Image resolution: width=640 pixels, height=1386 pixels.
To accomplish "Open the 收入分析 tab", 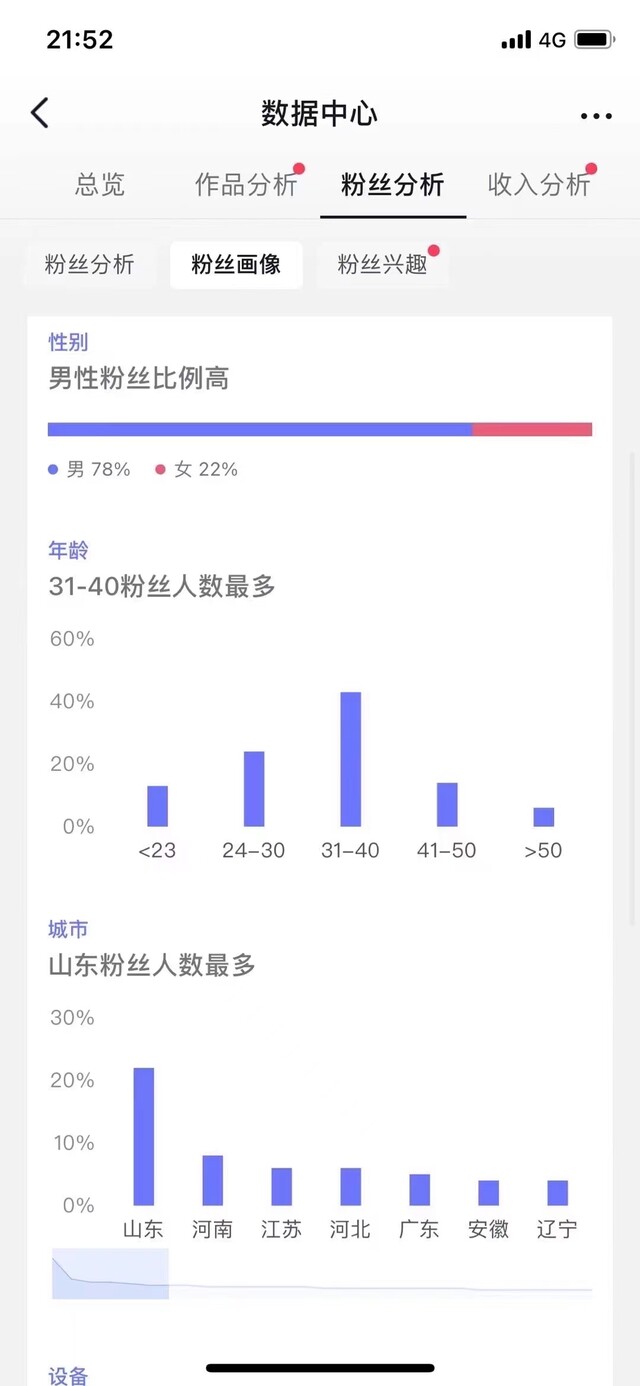I will [539, 185].
